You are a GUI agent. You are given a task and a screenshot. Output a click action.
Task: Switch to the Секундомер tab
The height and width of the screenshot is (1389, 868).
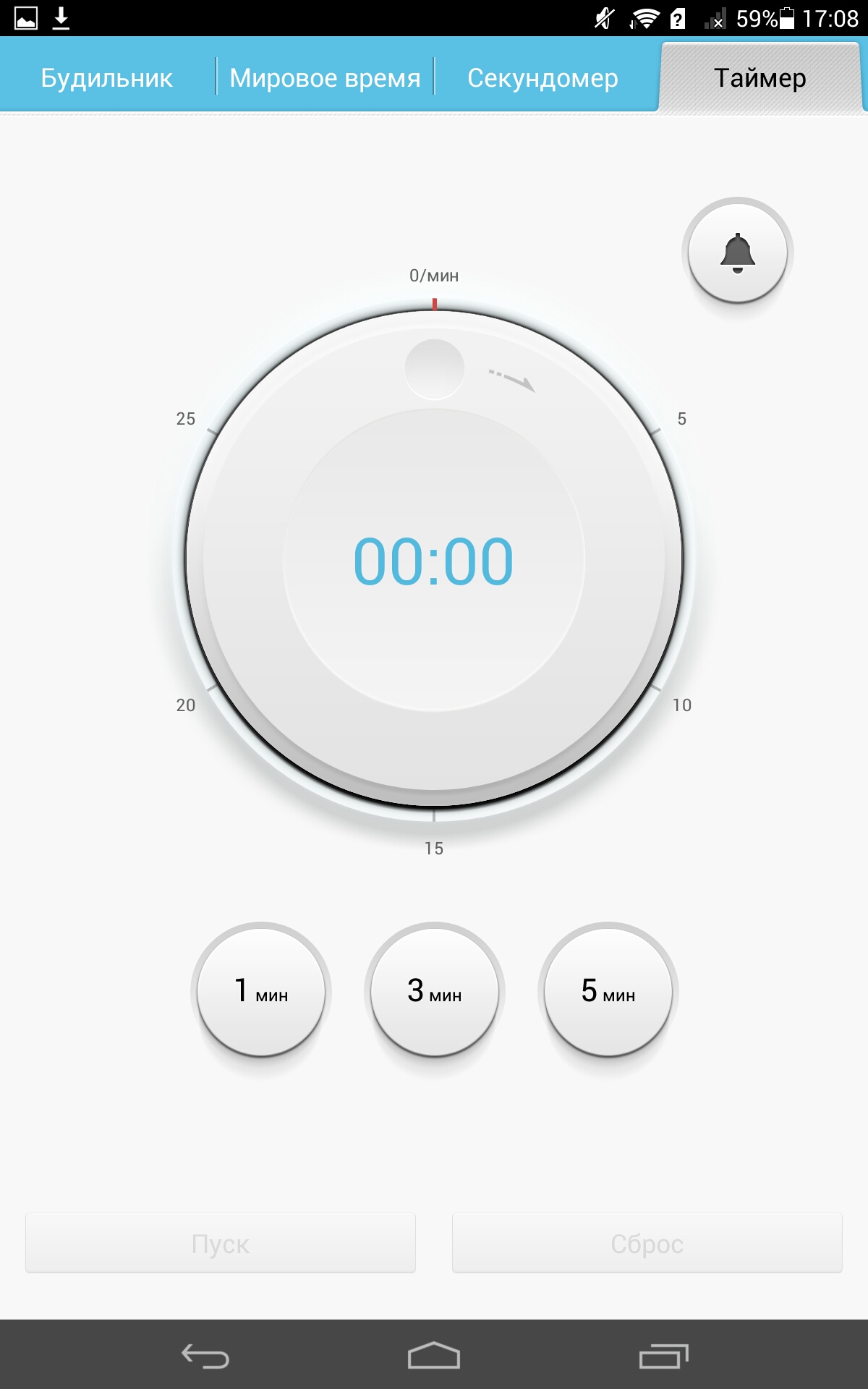542,77
